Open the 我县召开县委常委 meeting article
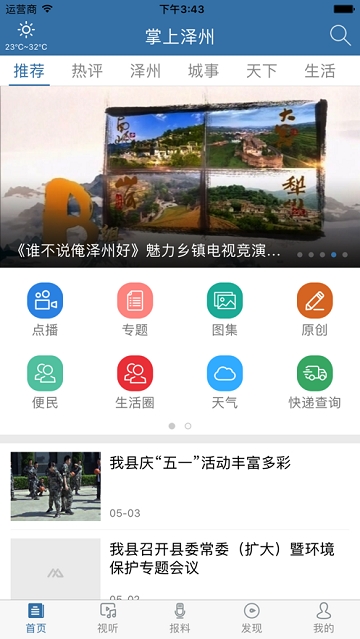Viewport: 360px width, 639px height. 180,565
